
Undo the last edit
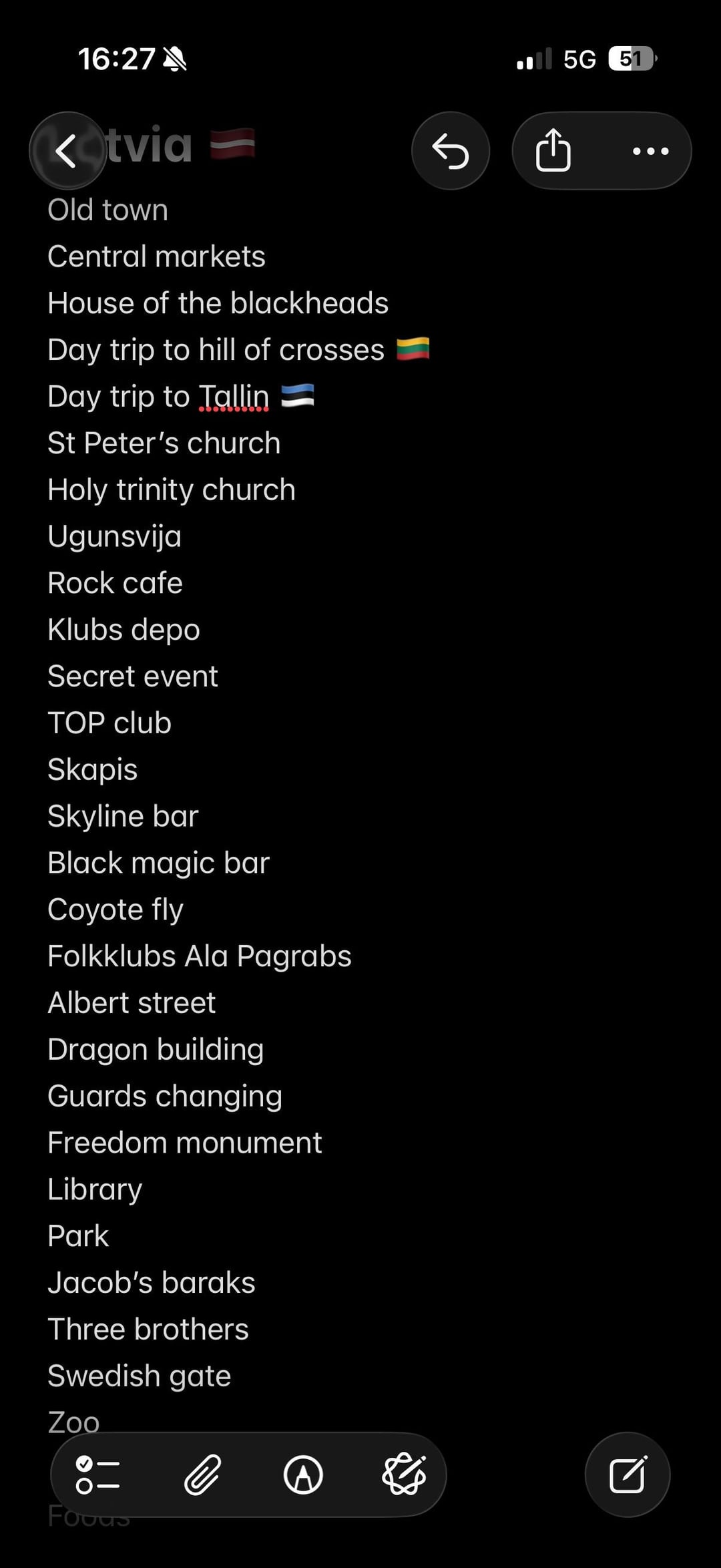click(x=451, y=151)
